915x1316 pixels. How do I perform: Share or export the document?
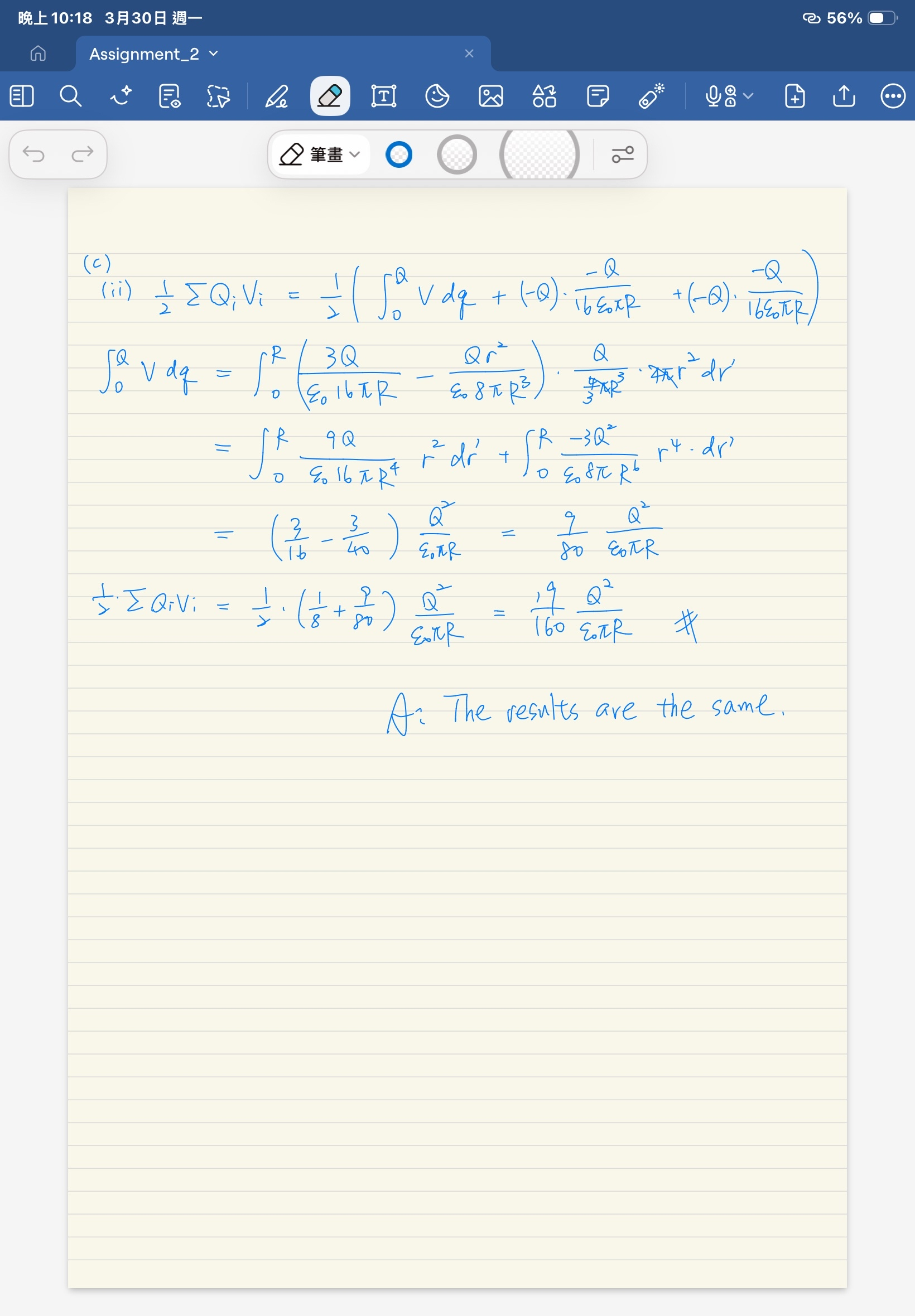pos(844,96)
